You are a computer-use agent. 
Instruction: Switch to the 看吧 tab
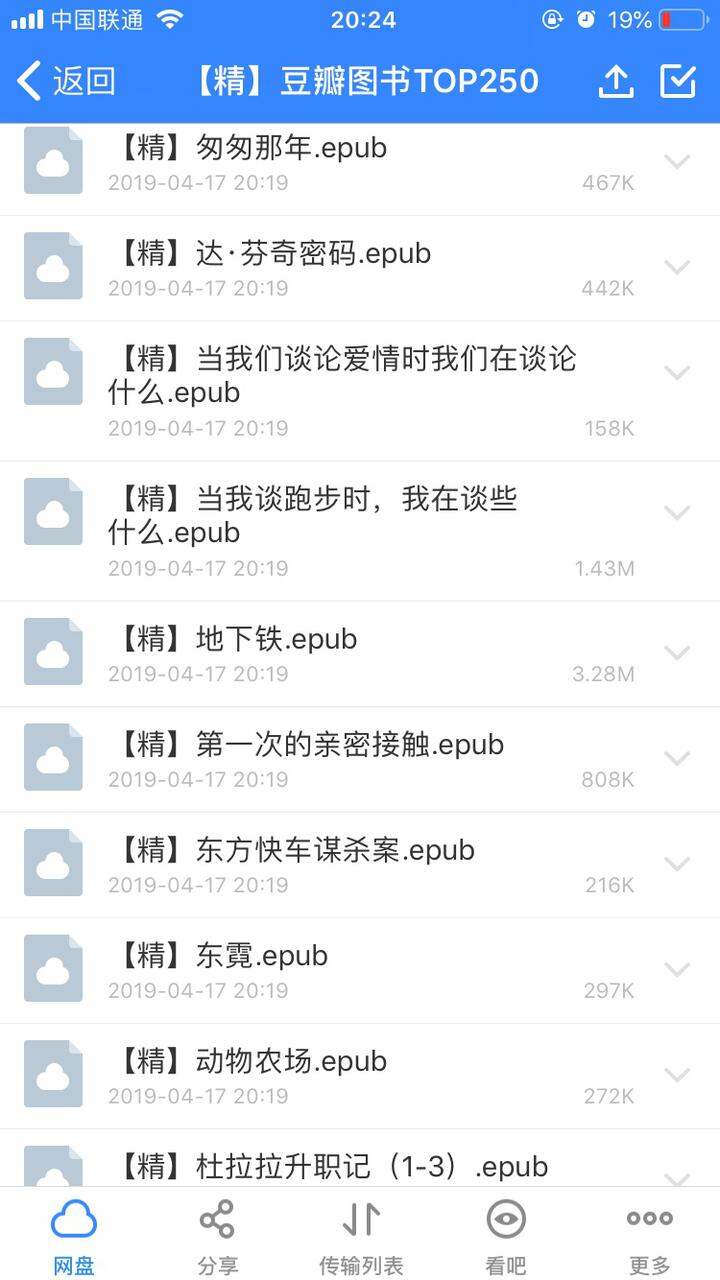[x=505, y=1236]
